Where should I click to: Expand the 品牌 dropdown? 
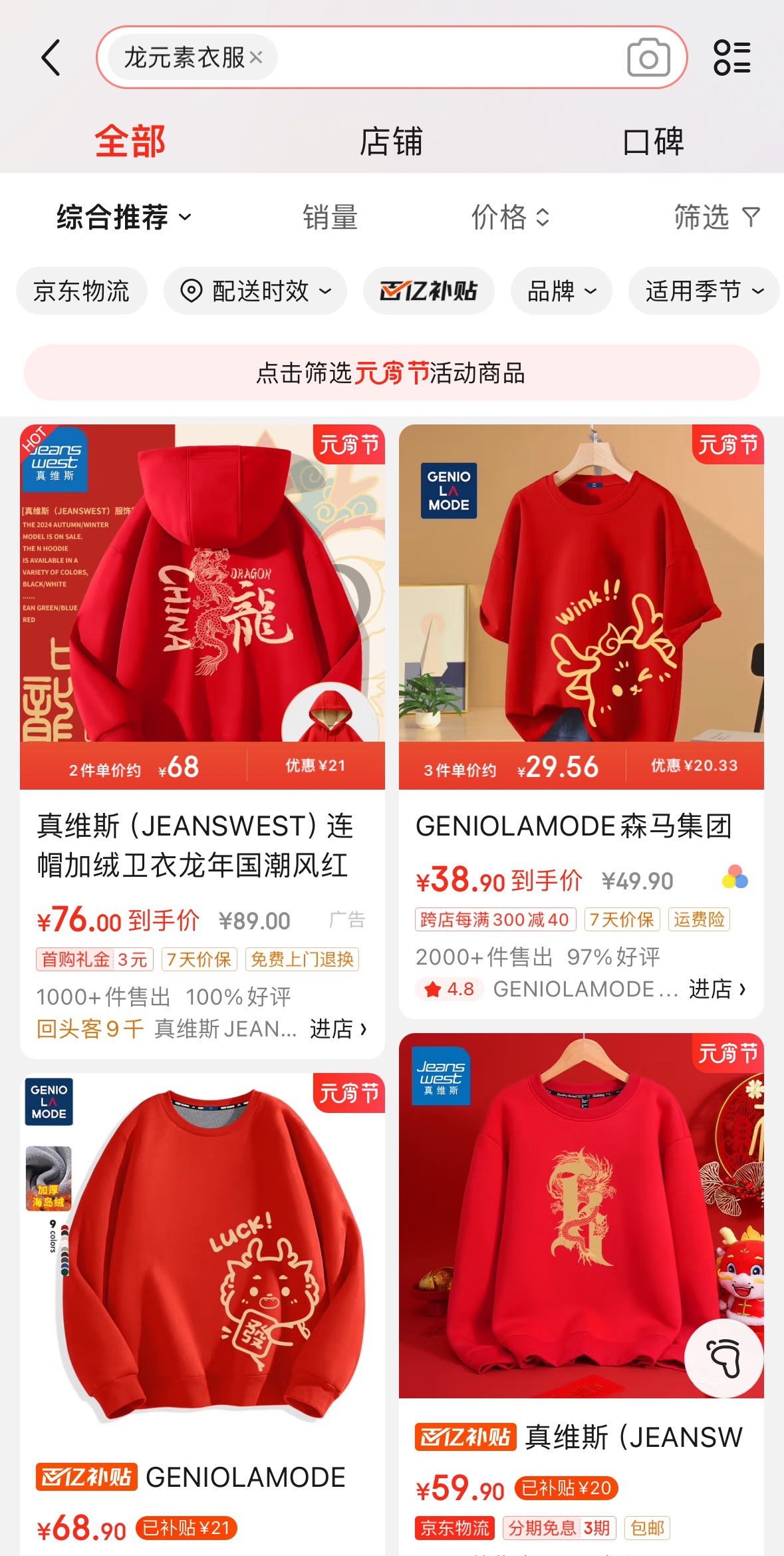(561, 291)
